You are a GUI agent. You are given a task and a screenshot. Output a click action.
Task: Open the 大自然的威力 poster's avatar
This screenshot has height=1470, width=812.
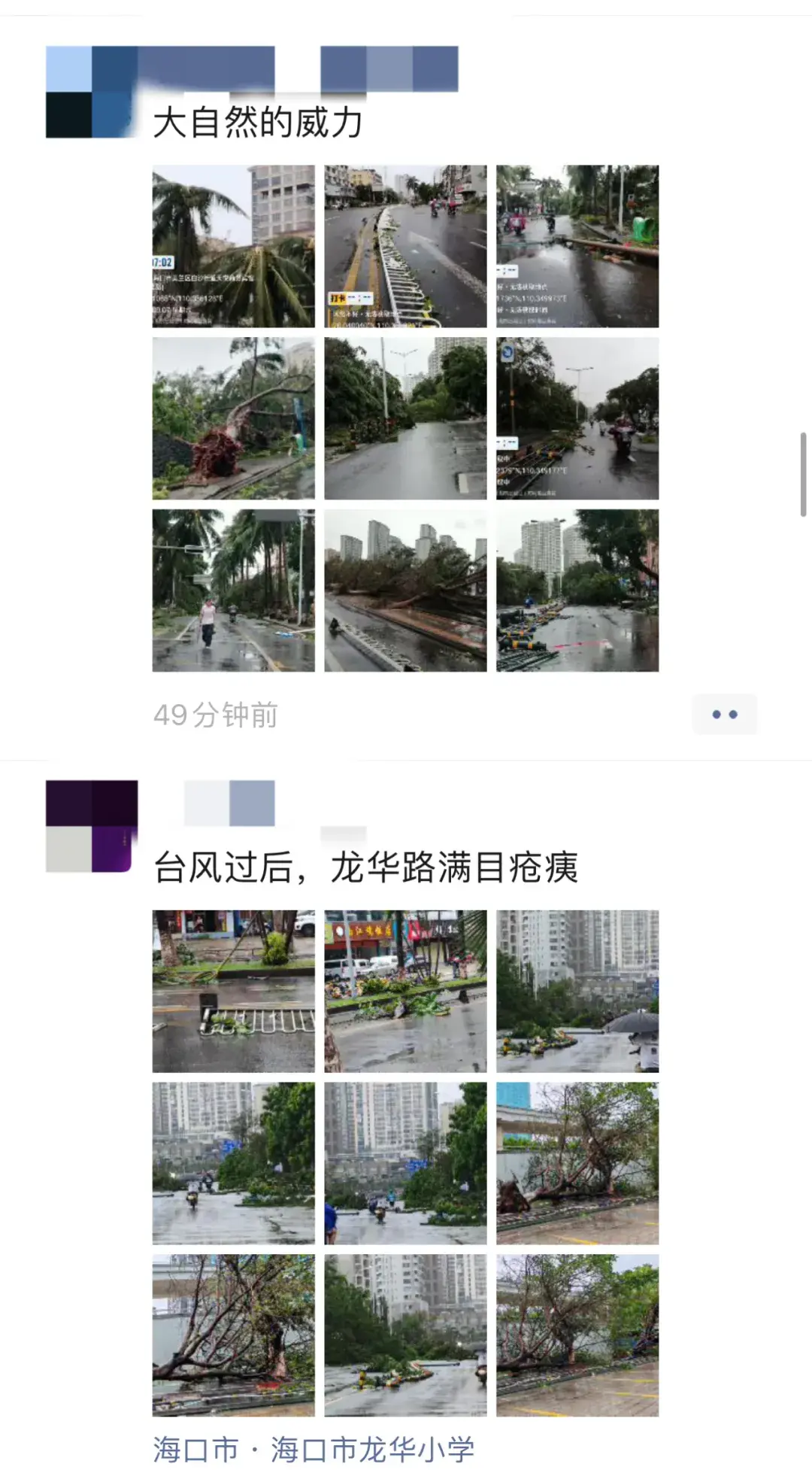(x=92, y=93)
